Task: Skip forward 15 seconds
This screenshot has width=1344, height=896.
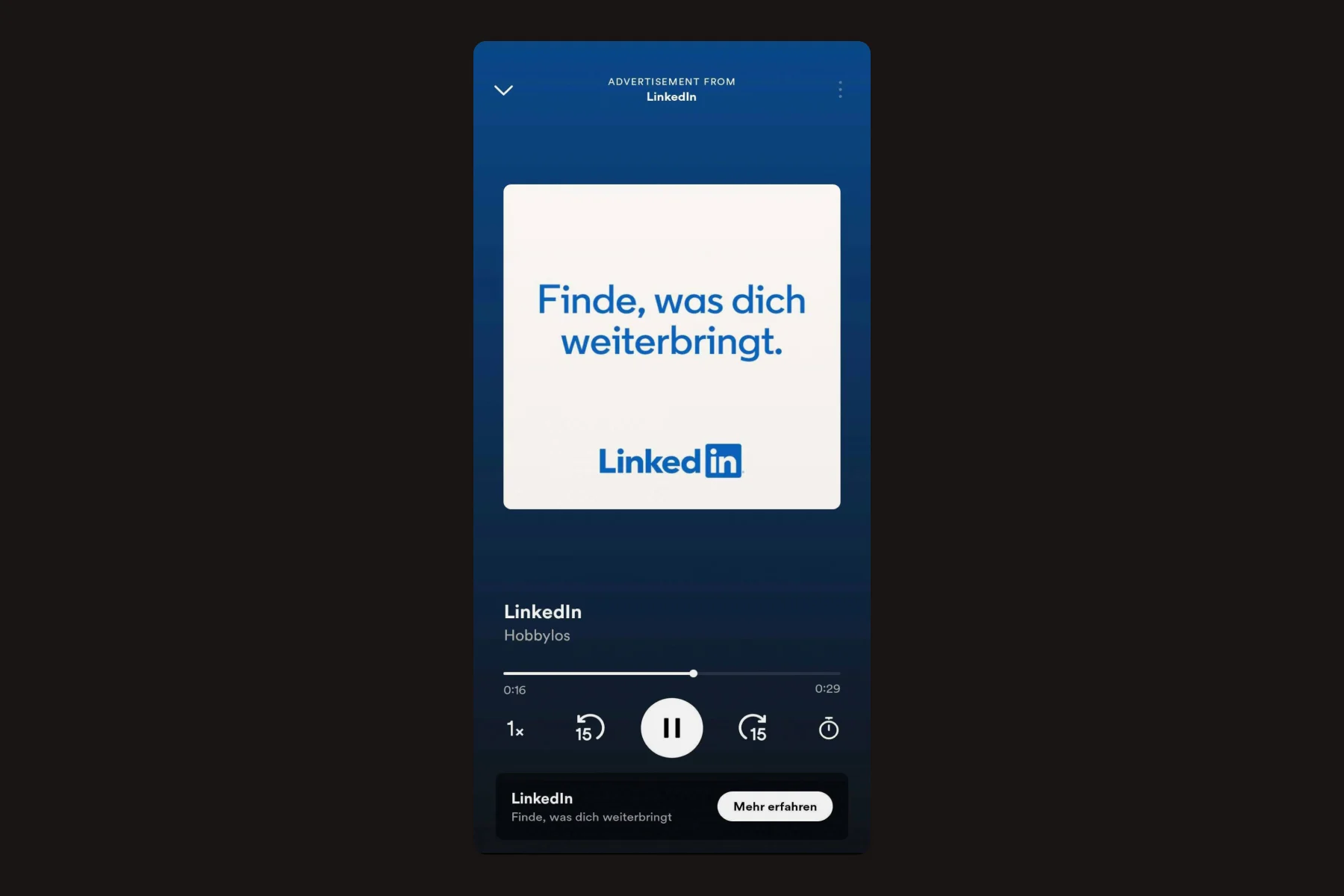Action: 753,728
